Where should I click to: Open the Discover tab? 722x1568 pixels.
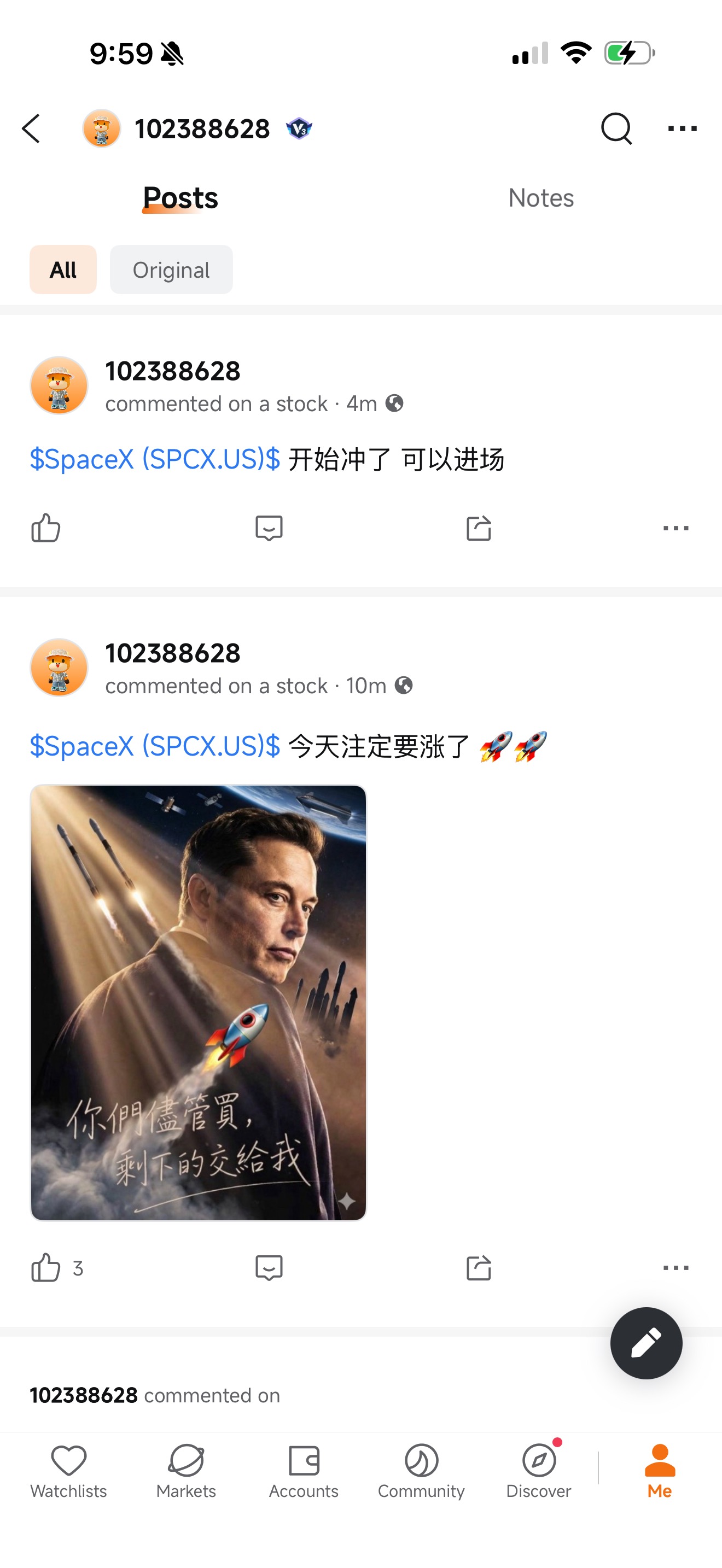point(539,1471)
